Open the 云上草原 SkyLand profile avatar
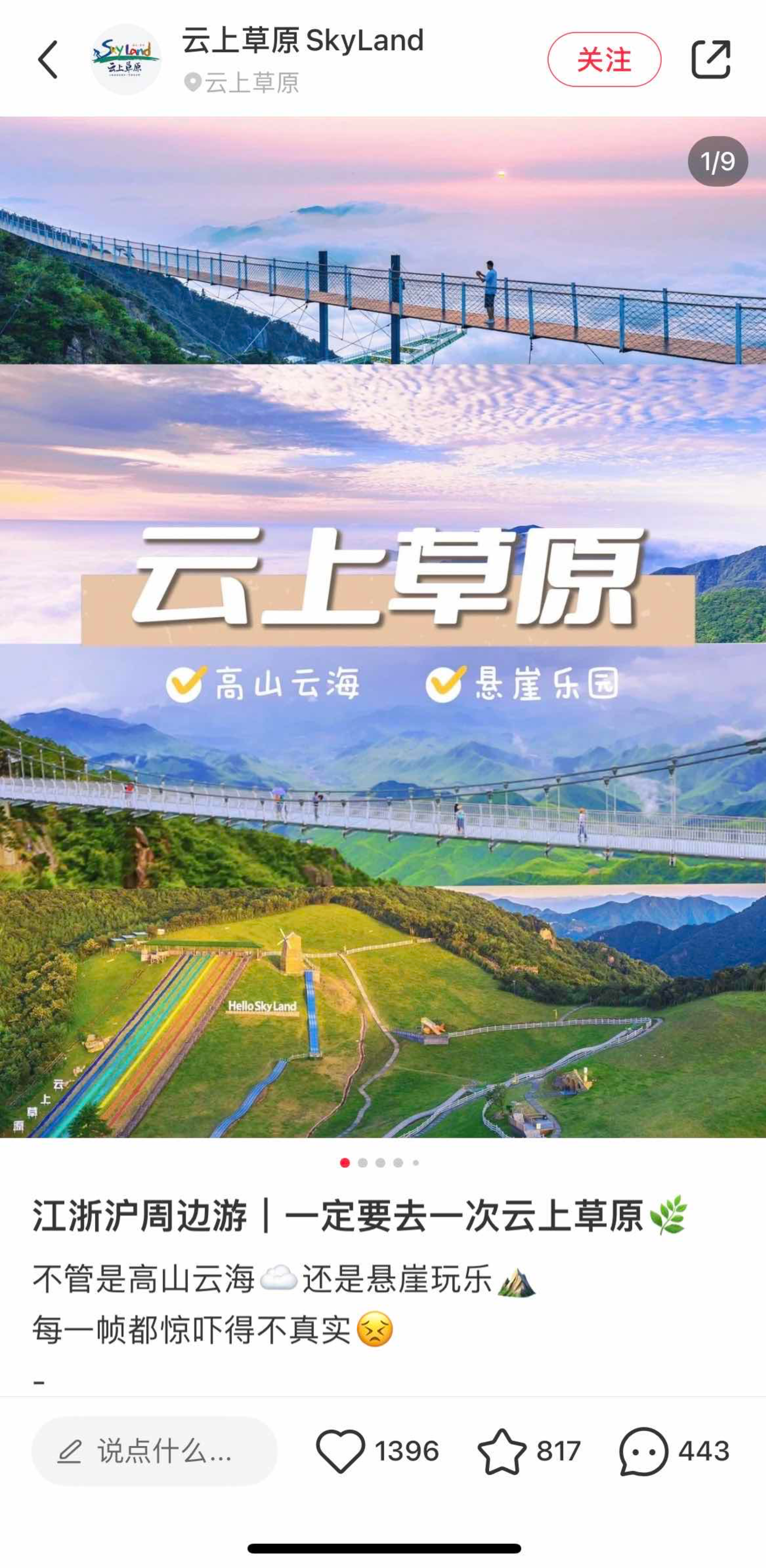 (x=126, y=60)
